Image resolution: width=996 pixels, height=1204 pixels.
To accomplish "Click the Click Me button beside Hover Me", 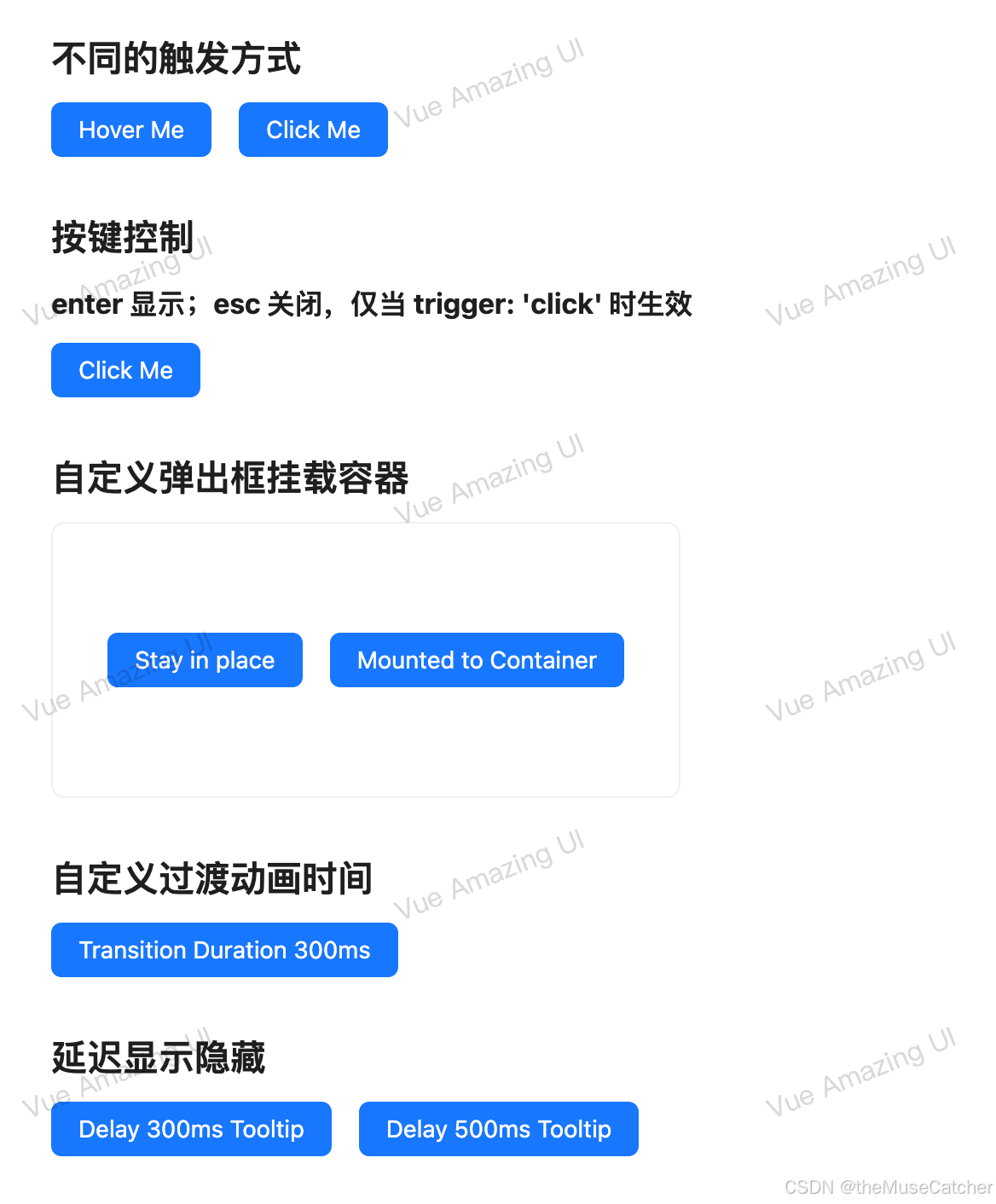I will click(x=312, y=130).
